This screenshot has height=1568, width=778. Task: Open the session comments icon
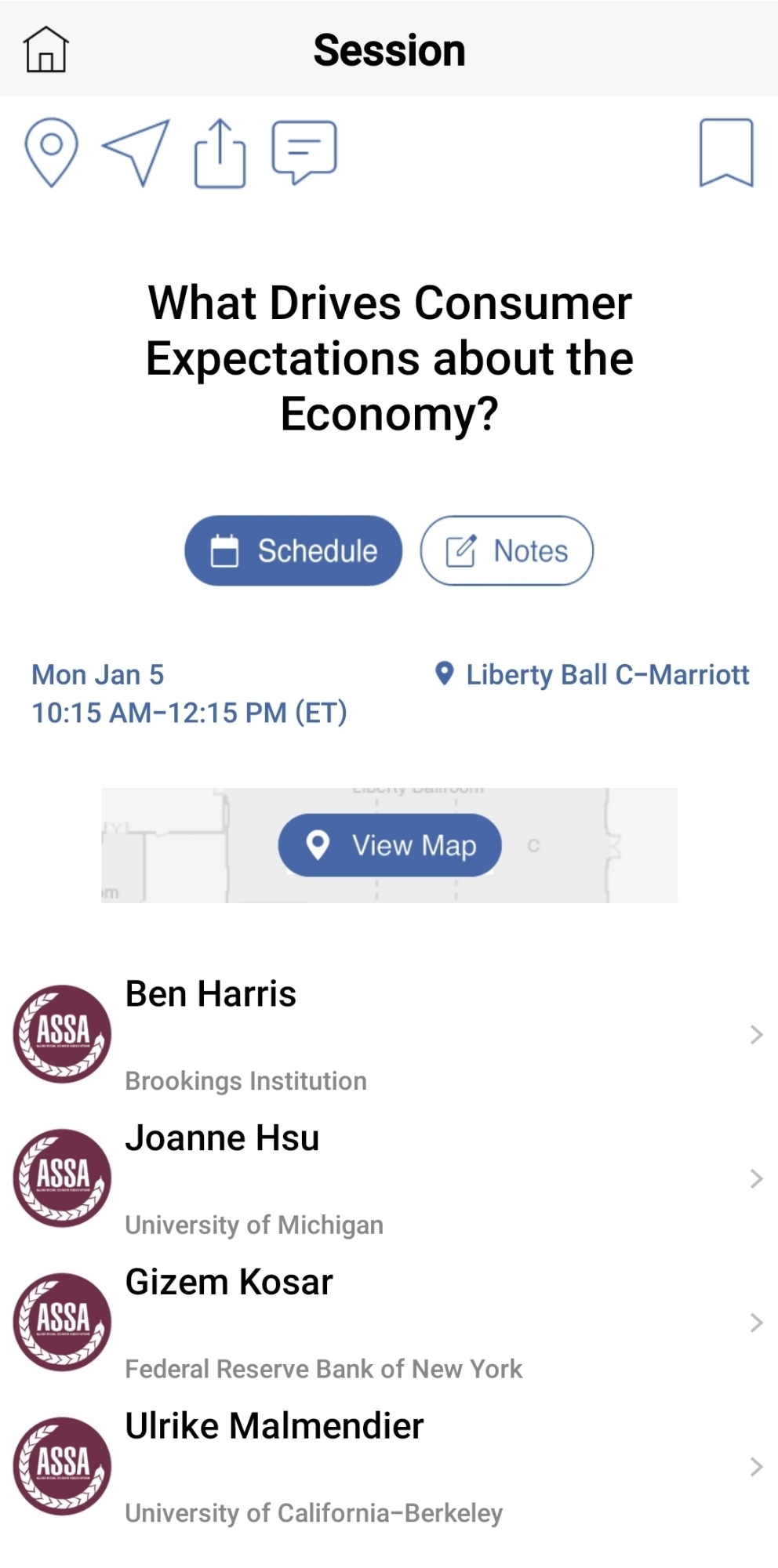[x=304, y=152]
